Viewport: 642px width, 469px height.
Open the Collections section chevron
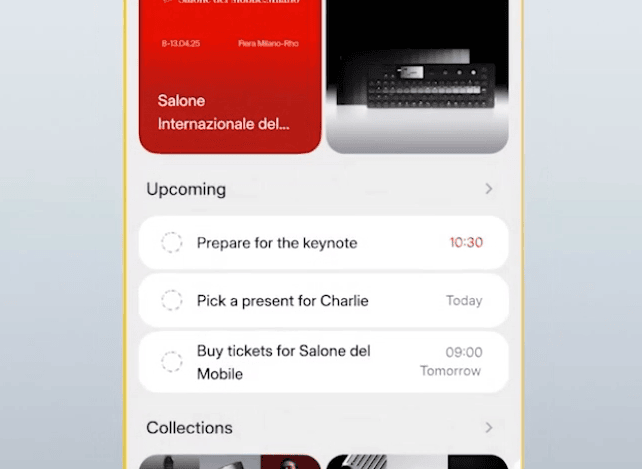click(488, 428)
